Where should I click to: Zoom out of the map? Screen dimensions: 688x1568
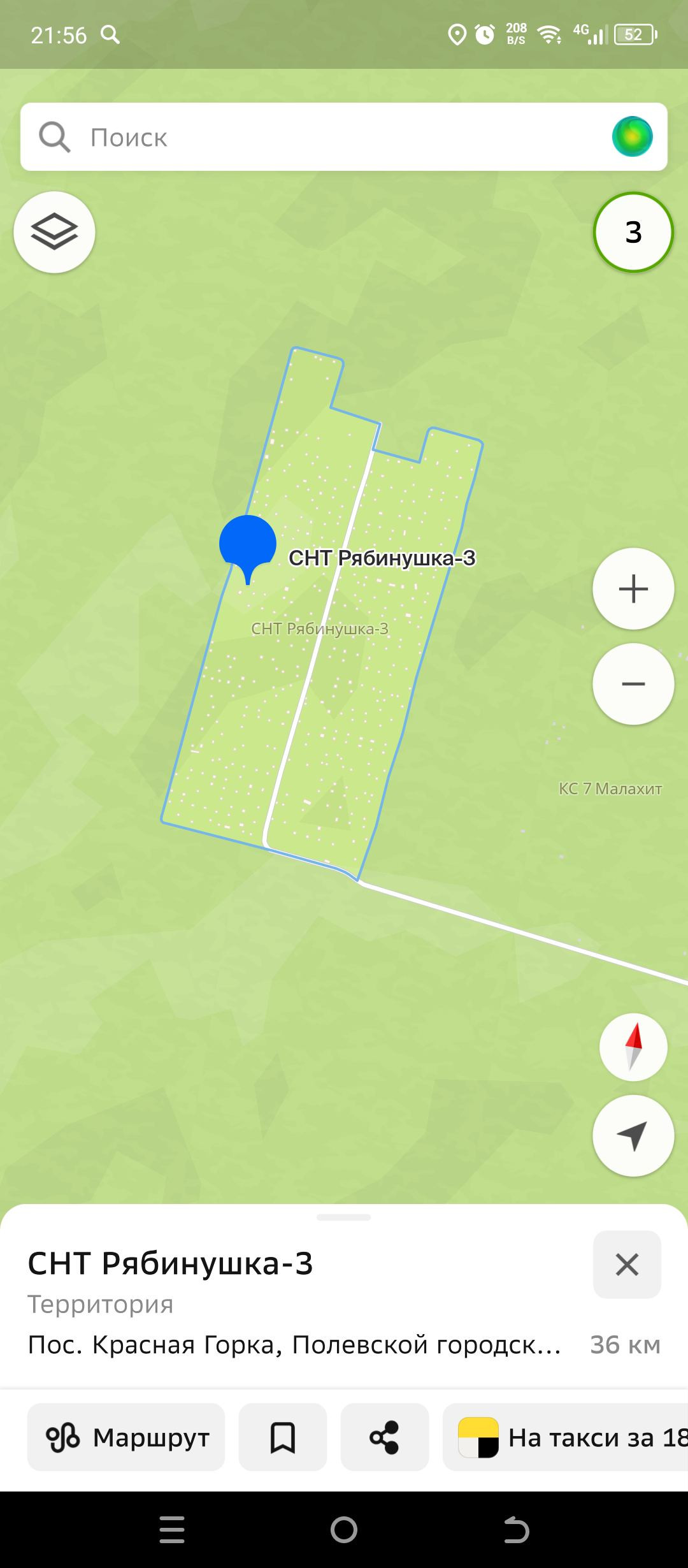[633, 684]
